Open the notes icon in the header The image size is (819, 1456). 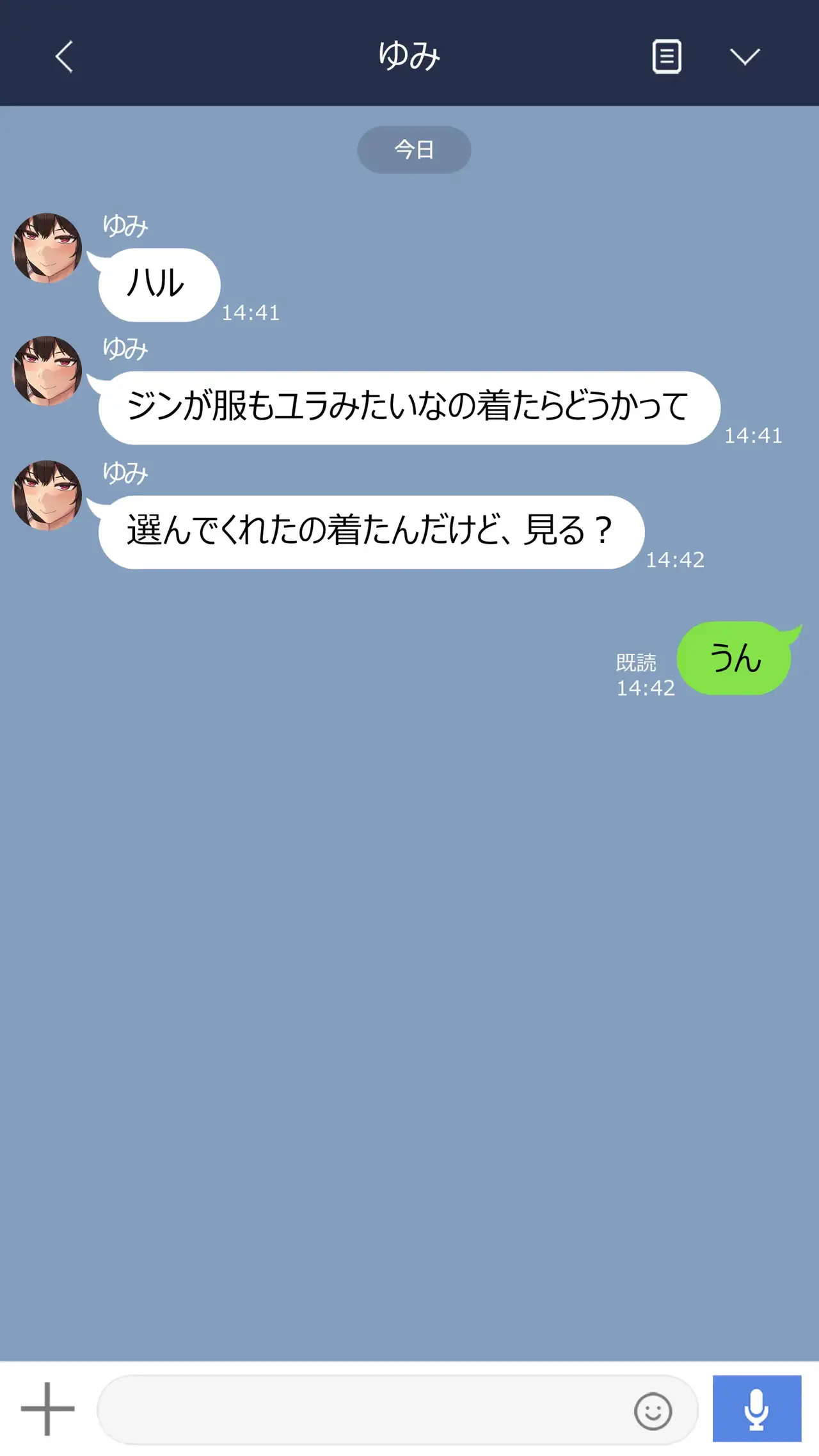[666, 56]
